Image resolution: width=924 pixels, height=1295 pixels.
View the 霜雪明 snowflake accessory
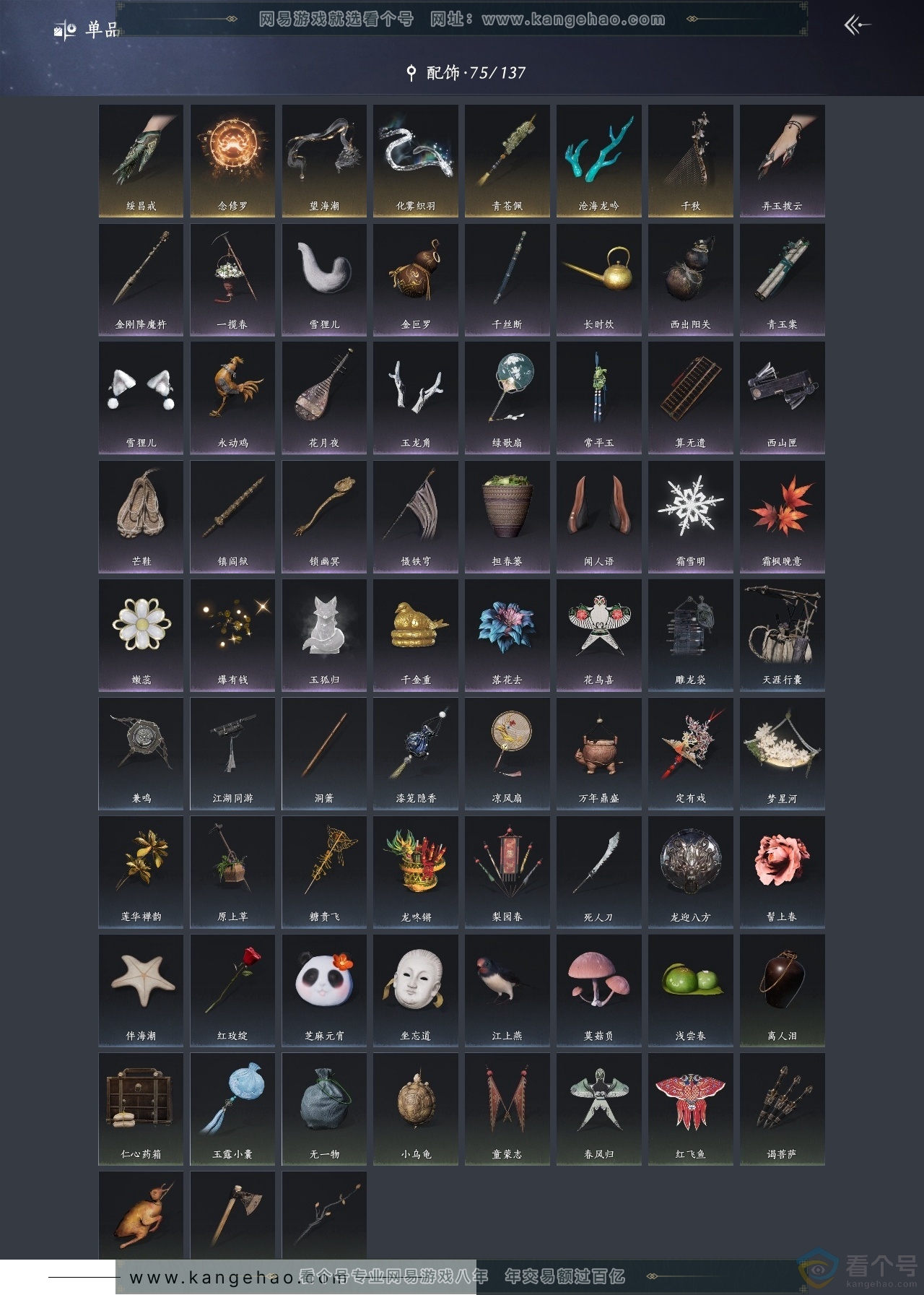690,516
